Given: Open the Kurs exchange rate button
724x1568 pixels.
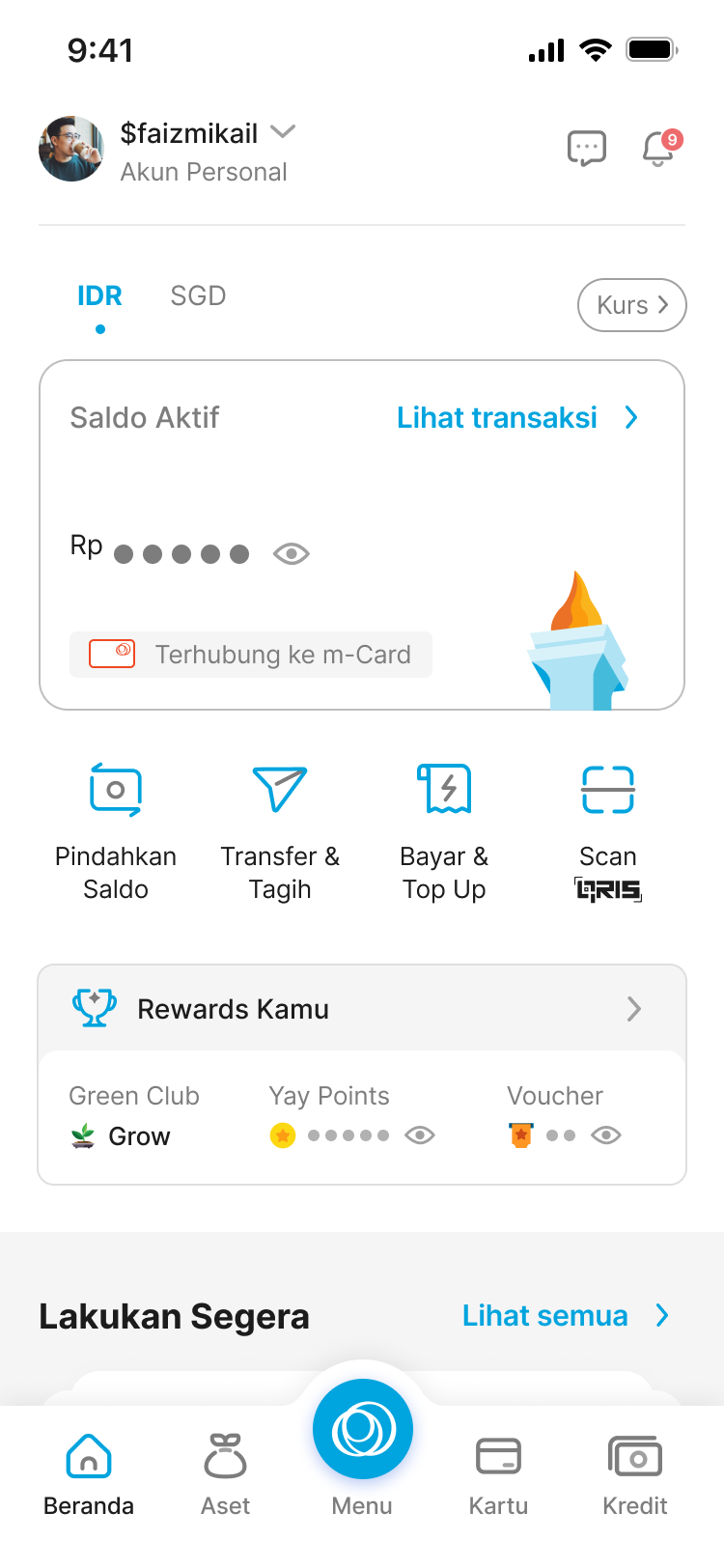Looking at the screenshot, I should (x=631, y=305).
